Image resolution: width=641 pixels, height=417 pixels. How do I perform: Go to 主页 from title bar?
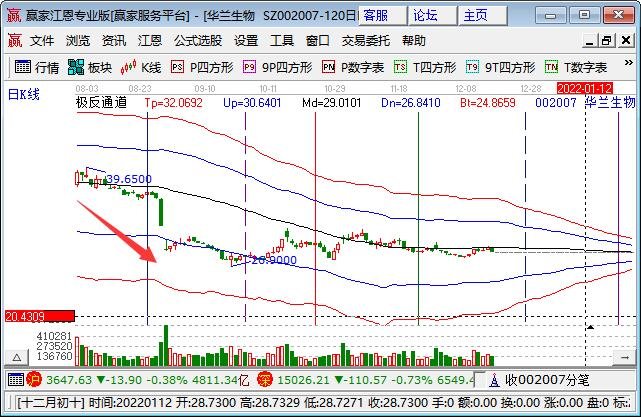coord(477,15)
